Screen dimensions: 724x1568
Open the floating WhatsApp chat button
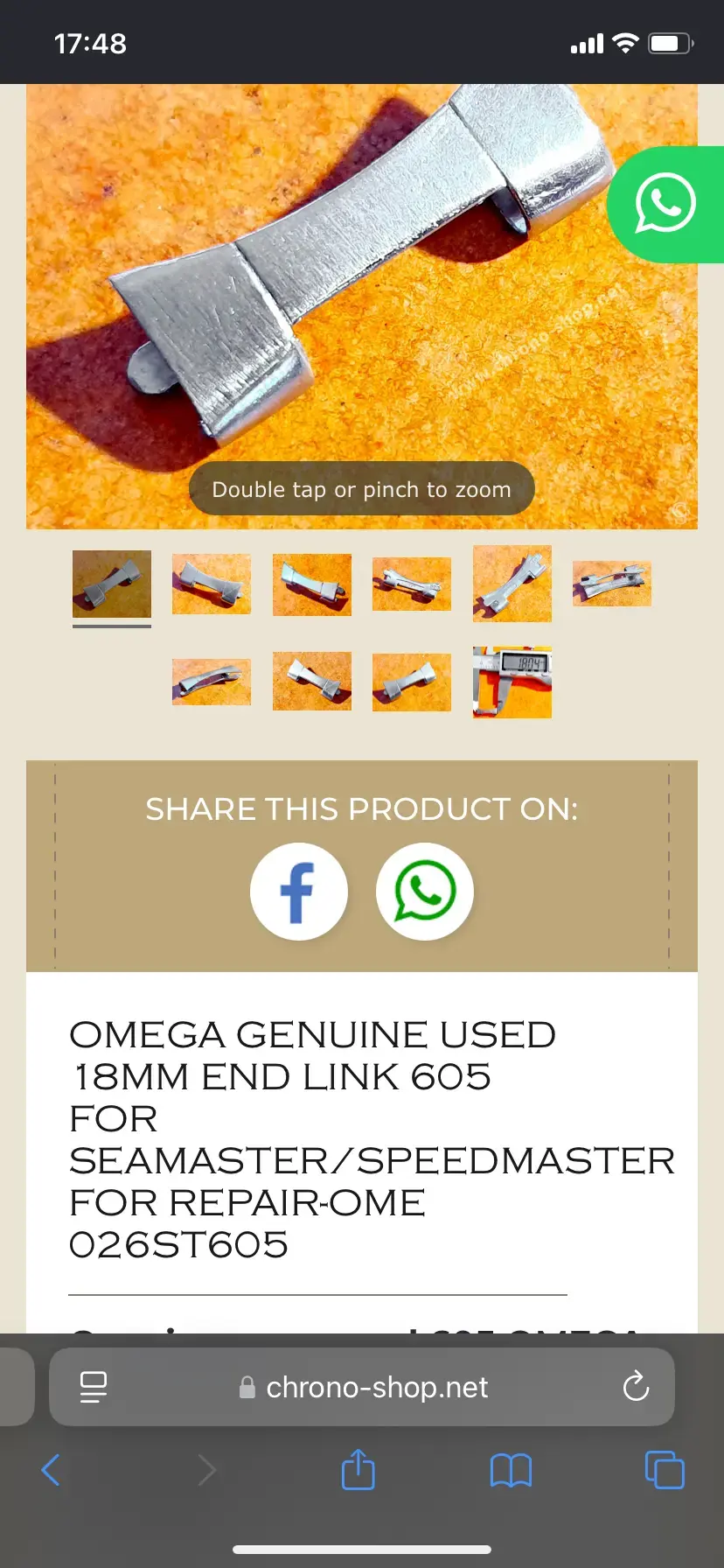(x=665, y=204)
